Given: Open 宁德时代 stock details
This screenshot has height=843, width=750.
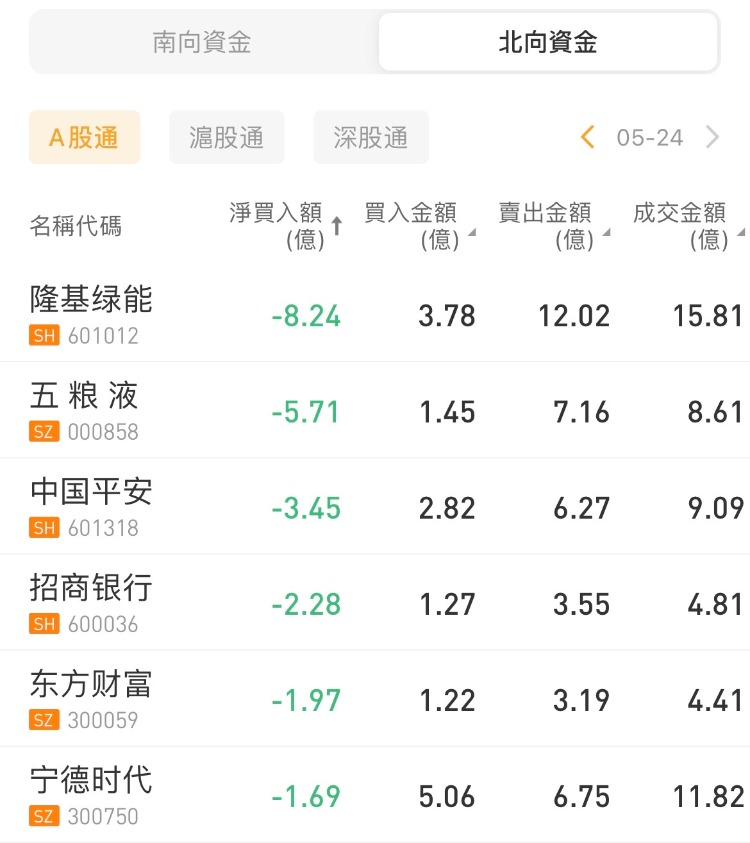Looking at the screenshot, I should (x=92, y=794).
